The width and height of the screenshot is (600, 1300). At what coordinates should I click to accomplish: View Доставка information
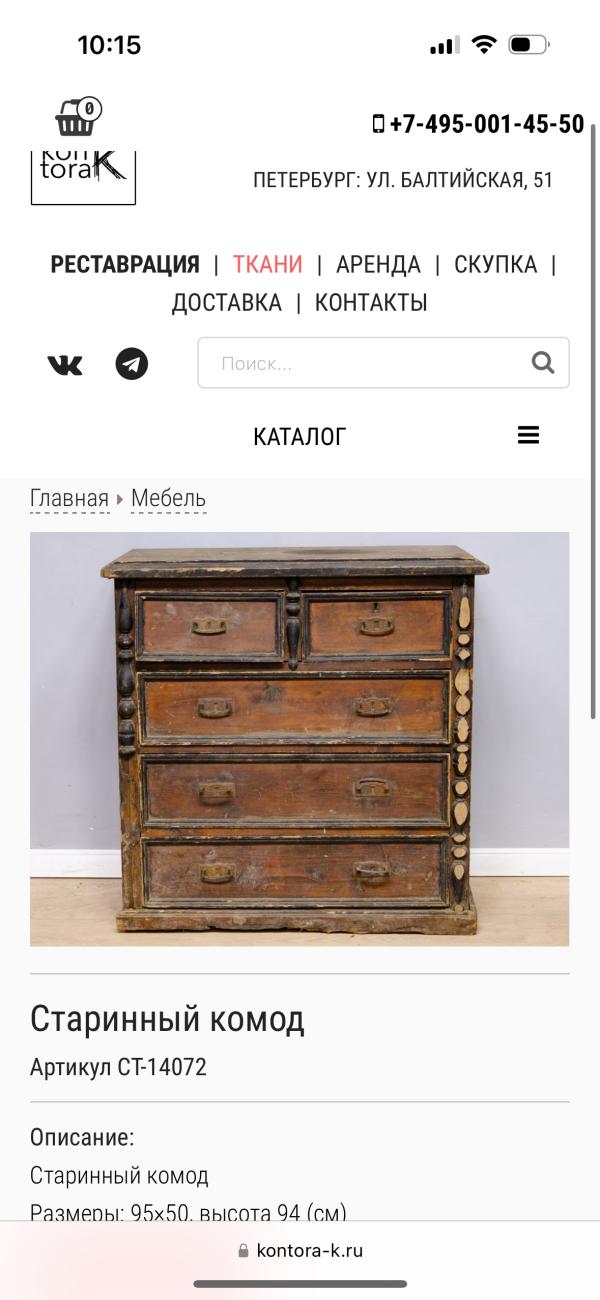tap(226, 303)
